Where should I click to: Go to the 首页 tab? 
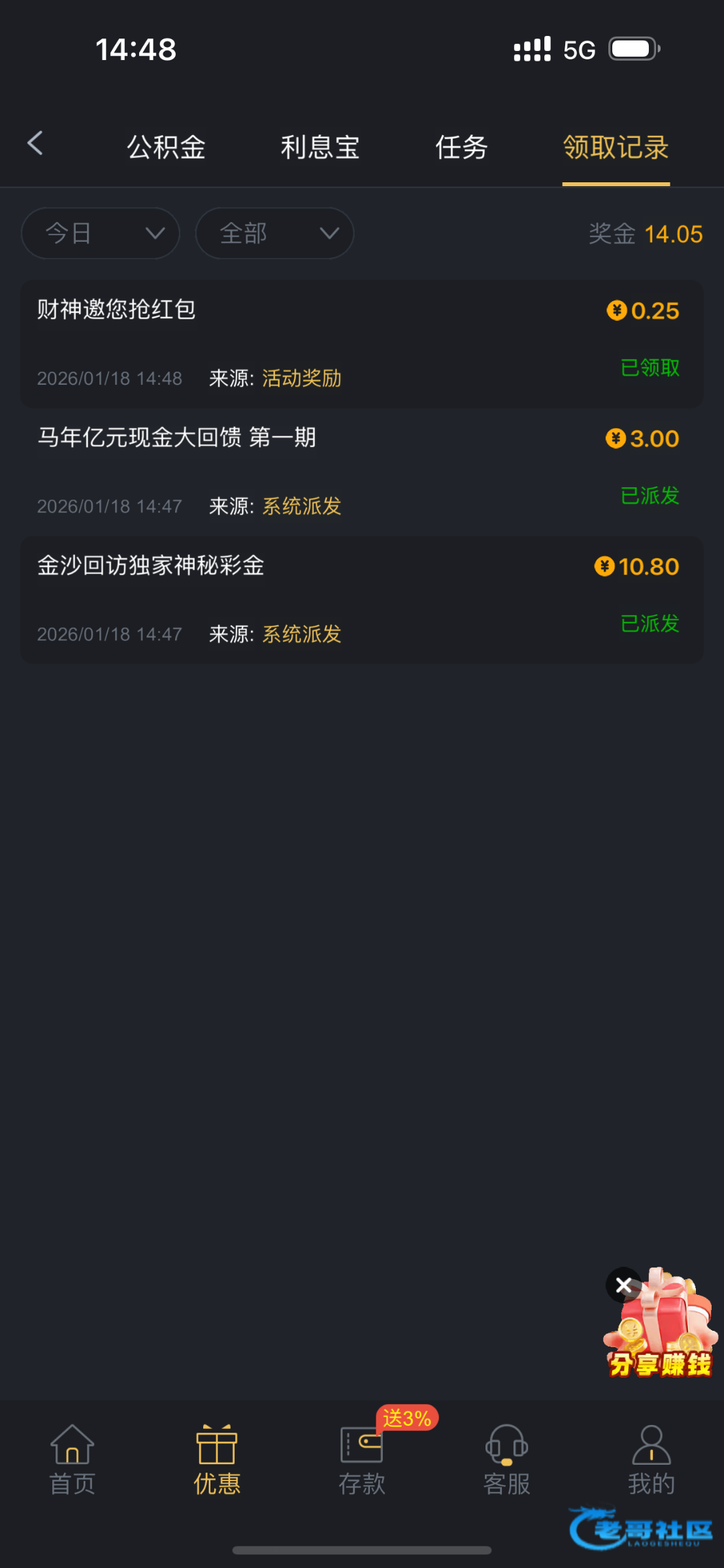pyautogui.click(x=72, y=1460)
